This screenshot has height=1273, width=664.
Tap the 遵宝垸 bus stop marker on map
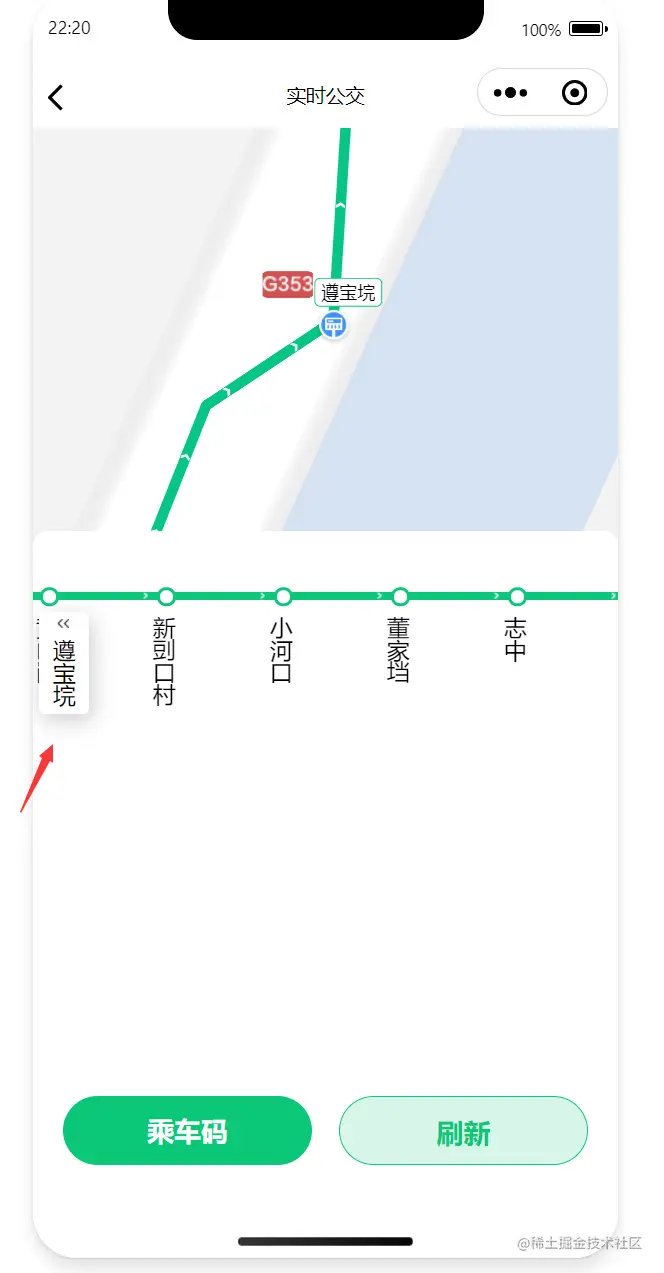[333, 324]
